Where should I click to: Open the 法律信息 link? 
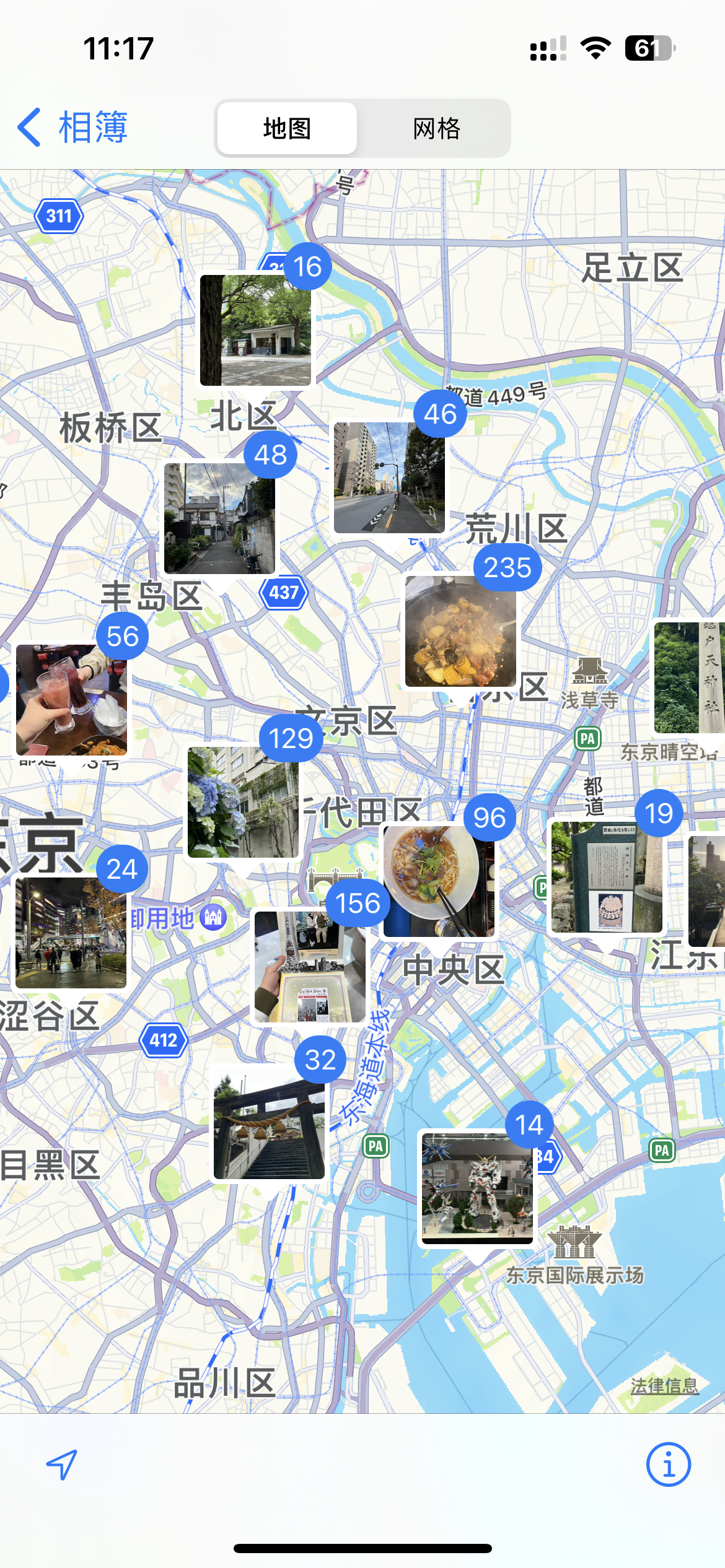tap(664, 1385)
